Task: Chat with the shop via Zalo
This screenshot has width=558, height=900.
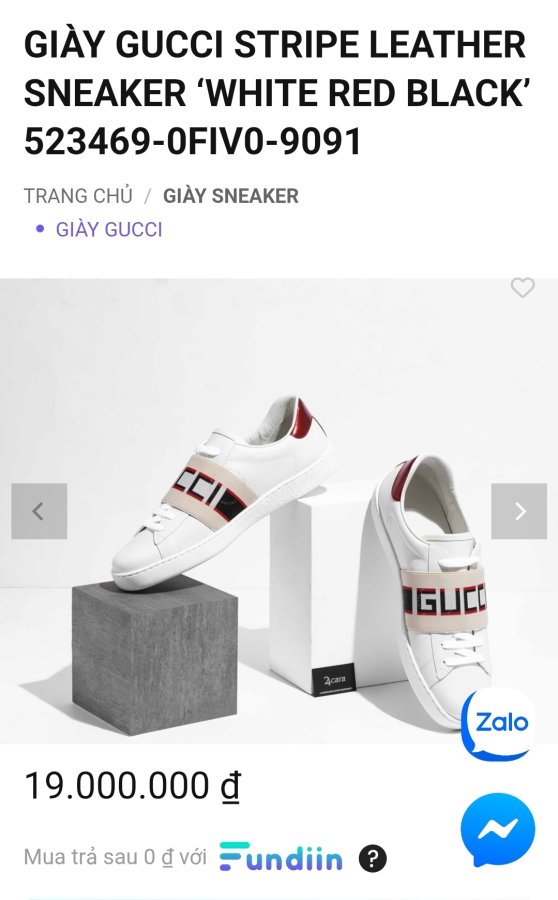Action: pyautogui.click(x=498, y=723)
